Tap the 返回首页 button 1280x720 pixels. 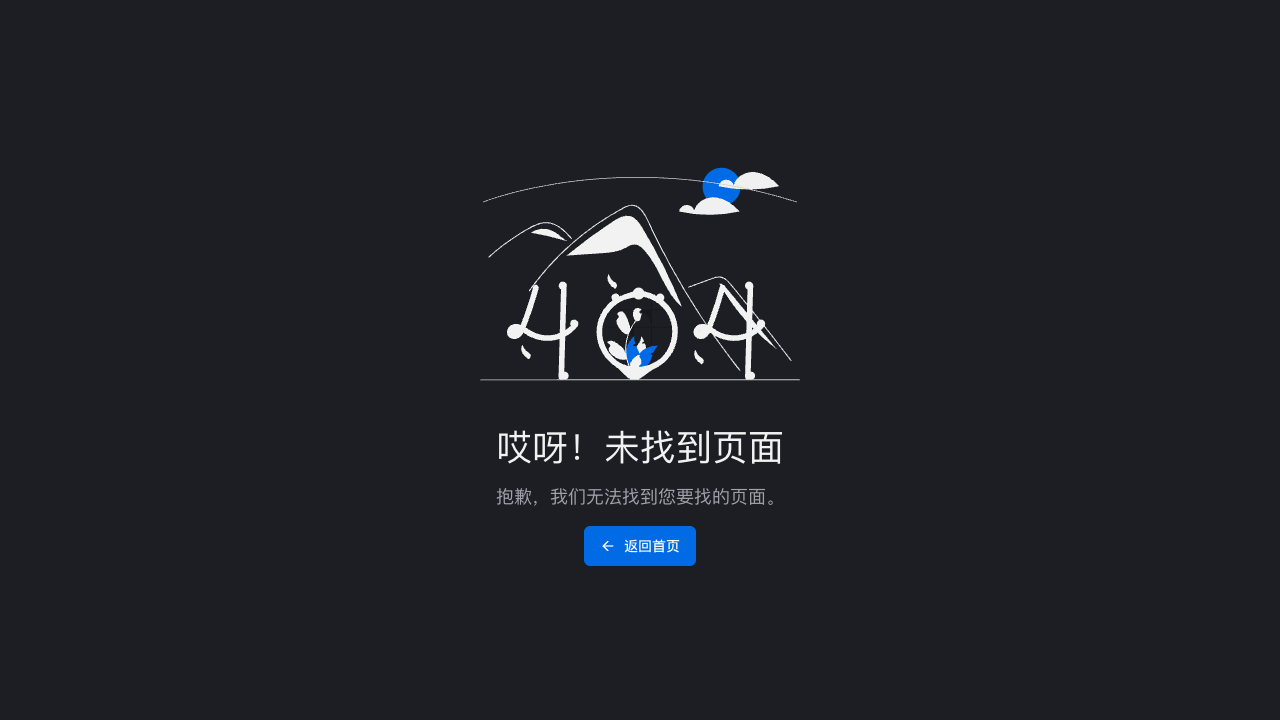tap(640, 546)
